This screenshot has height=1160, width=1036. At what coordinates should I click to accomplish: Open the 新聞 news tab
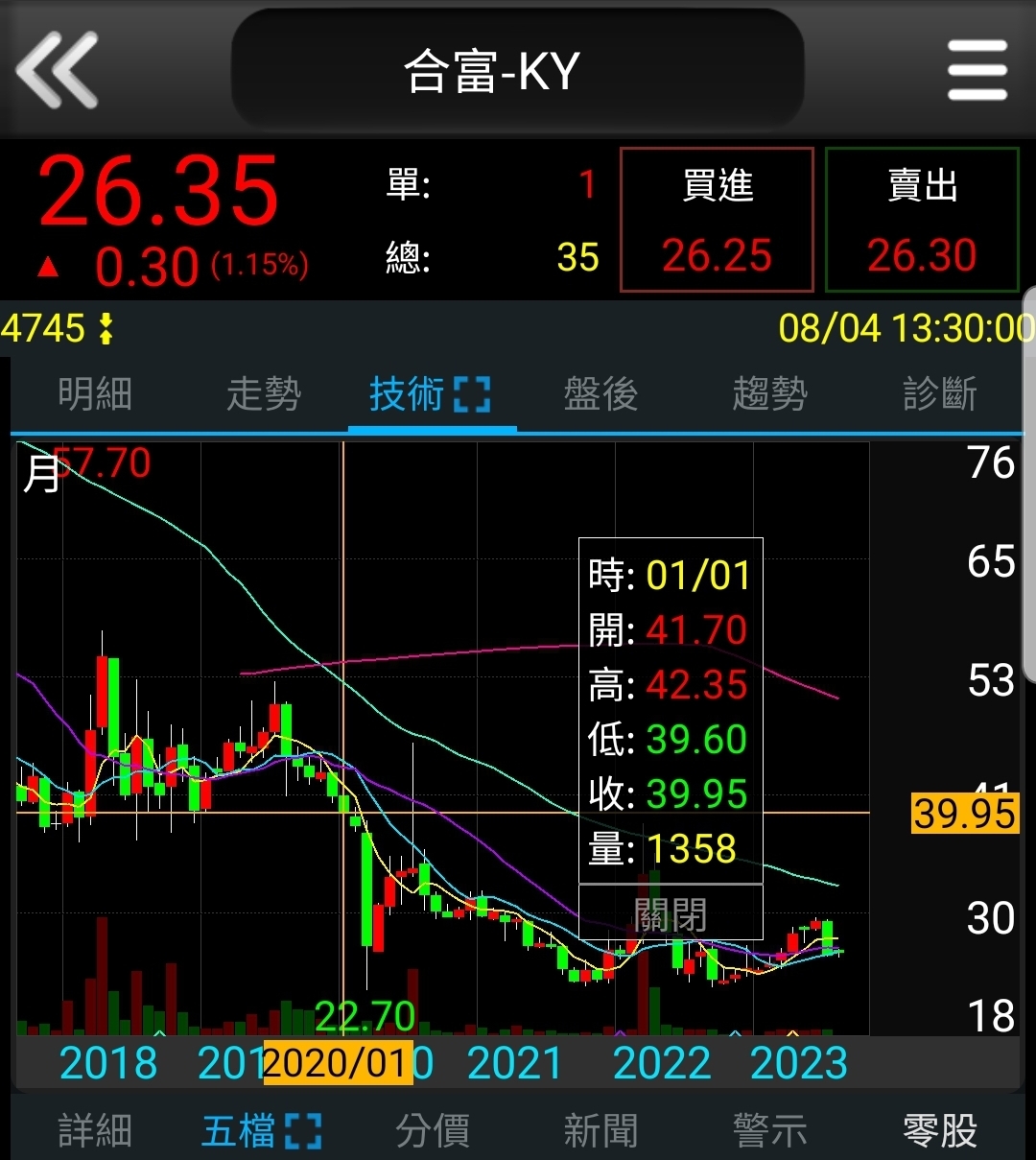(600, 1130)
